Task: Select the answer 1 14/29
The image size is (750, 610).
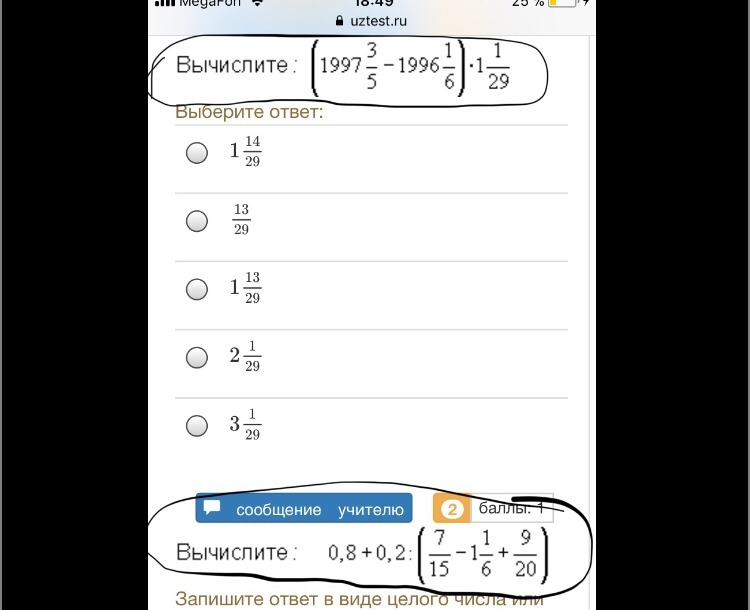Action: (x=197, y=153)
